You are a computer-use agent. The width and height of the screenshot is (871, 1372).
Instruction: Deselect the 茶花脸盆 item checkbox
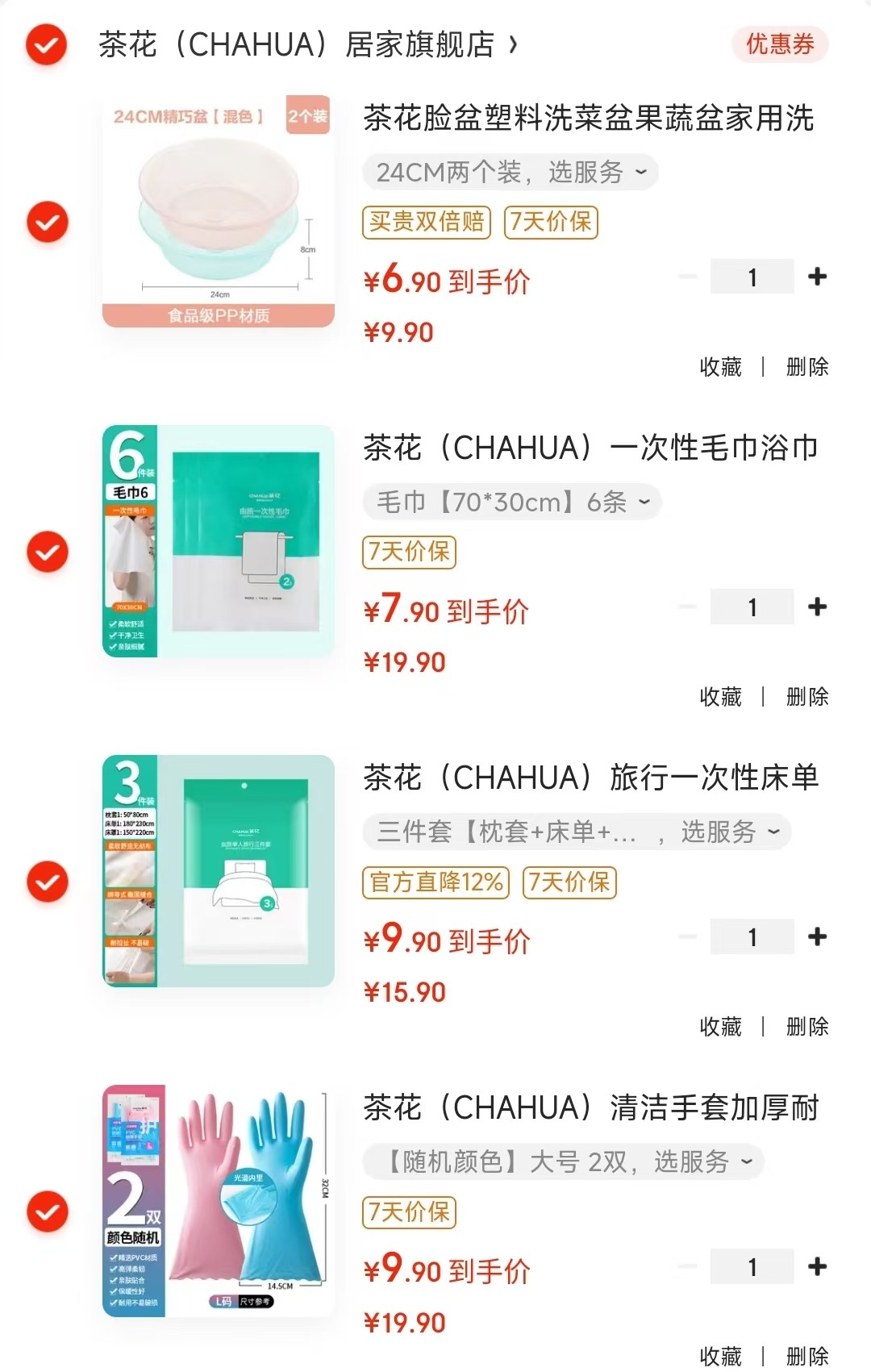[48, 222]
